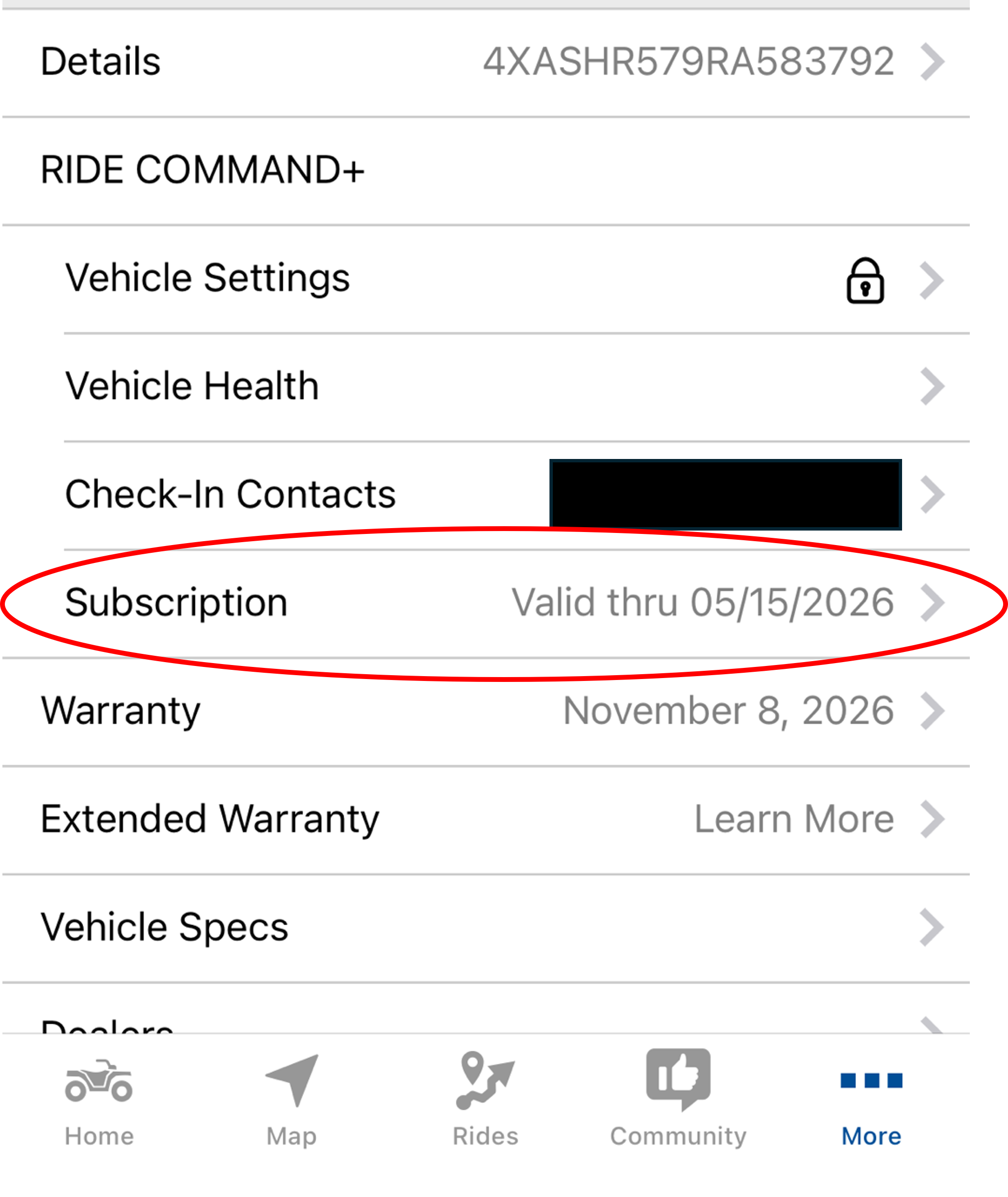Open the Subscription row
The image size is (1008, 1197).
[x=486, y=603]
